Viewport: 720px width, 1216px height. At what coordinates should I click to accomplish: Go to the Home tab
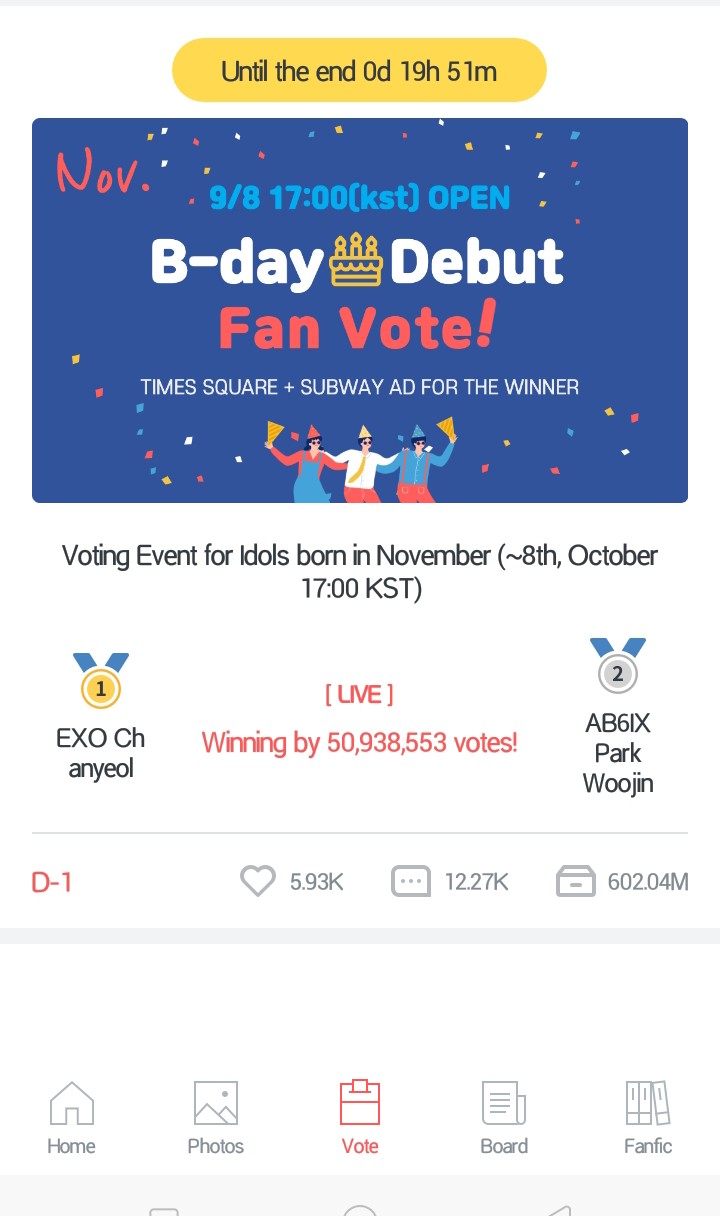coord(72,1118)
